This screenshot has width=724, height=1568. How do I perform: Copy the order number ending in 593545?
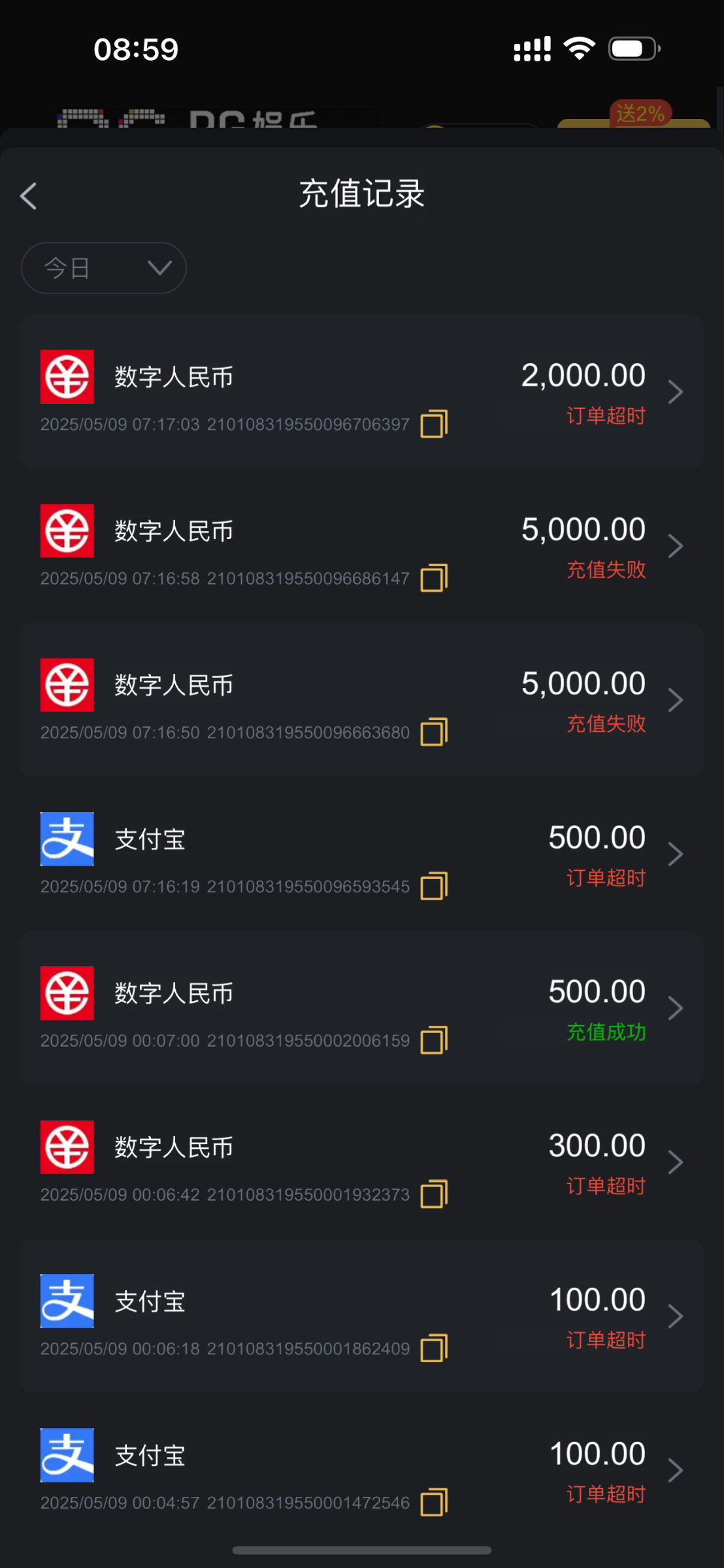coord(434,887)
